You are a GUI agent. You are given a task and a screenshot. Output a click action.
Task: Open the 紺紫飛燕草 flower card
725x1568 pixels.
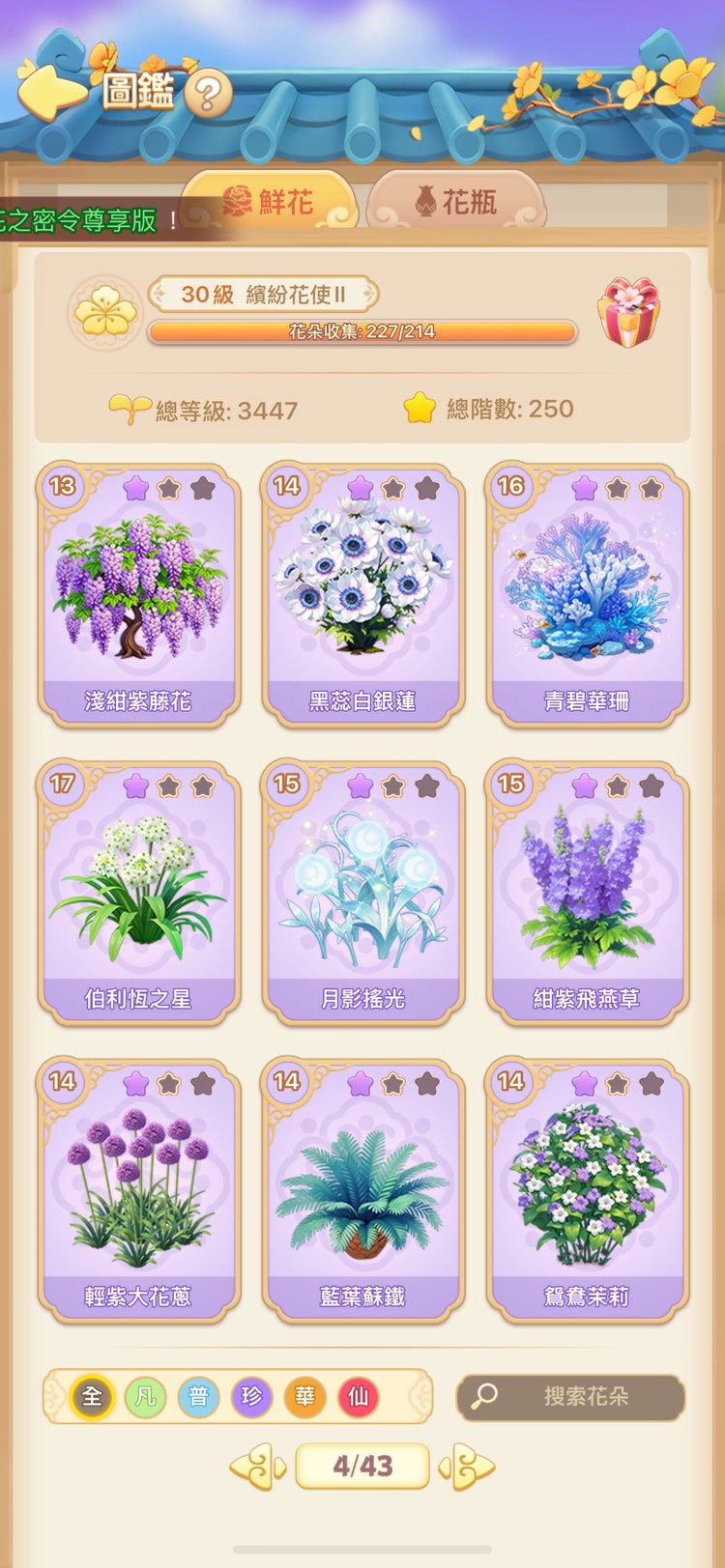coord(587,893)
